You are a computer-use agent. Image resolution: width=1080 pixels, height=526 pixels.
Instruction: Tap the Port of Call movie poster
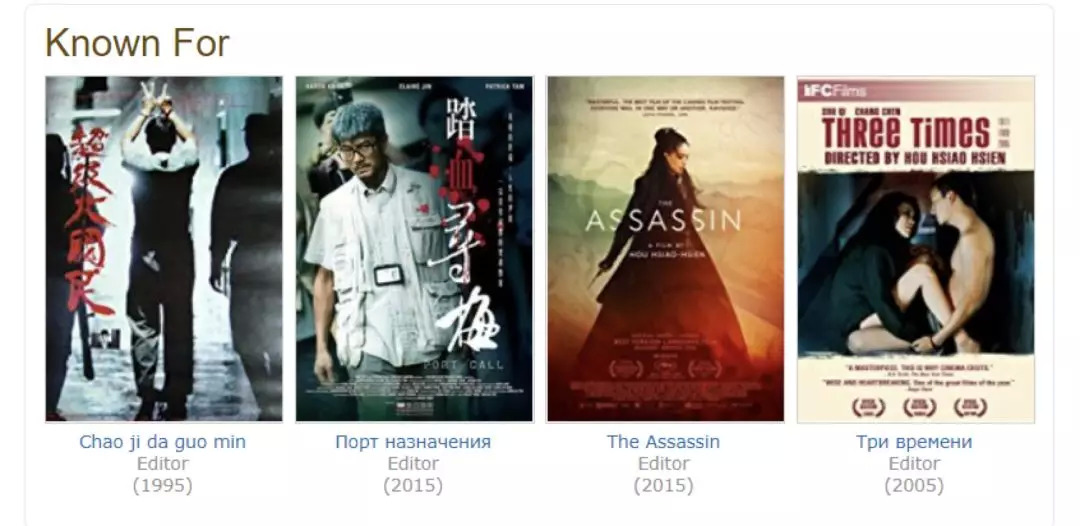pos(414,249)
